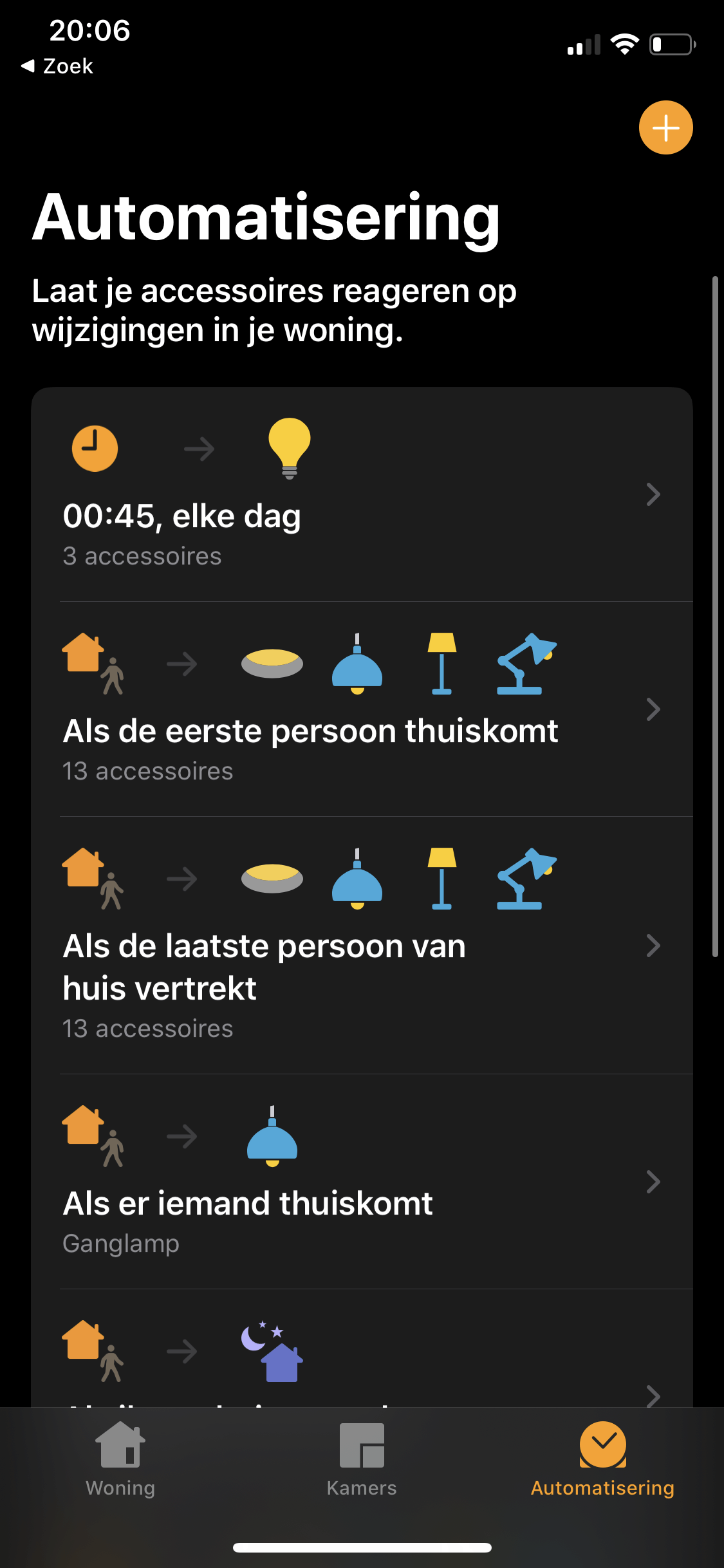Viewport: 724px width, 1568px height.
Task: Add a new automation with the plus button
Action: [665, 127]
